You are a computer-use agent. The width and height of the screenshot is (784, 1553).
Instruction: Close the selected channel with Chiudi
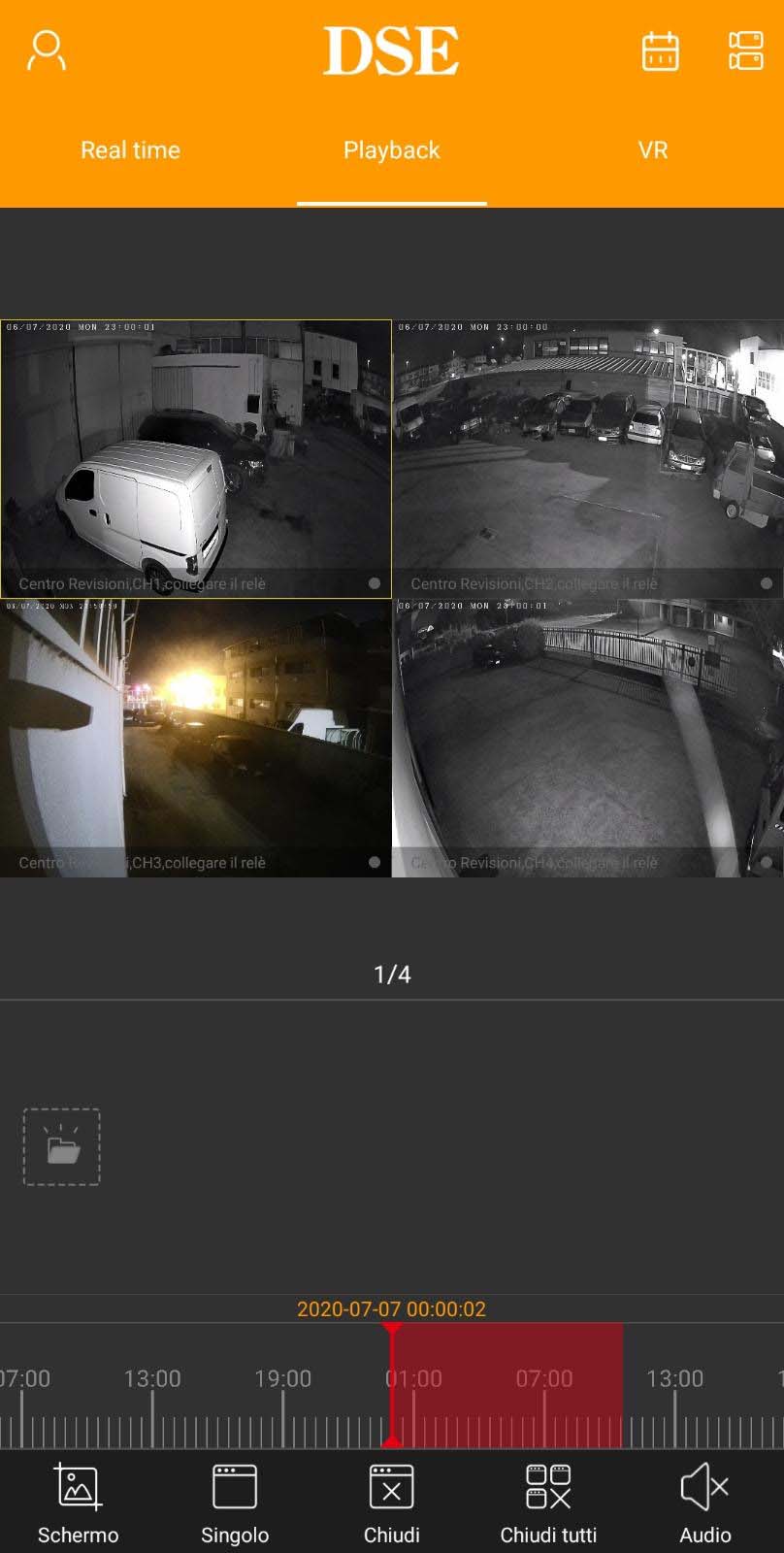pos(392,1503)
